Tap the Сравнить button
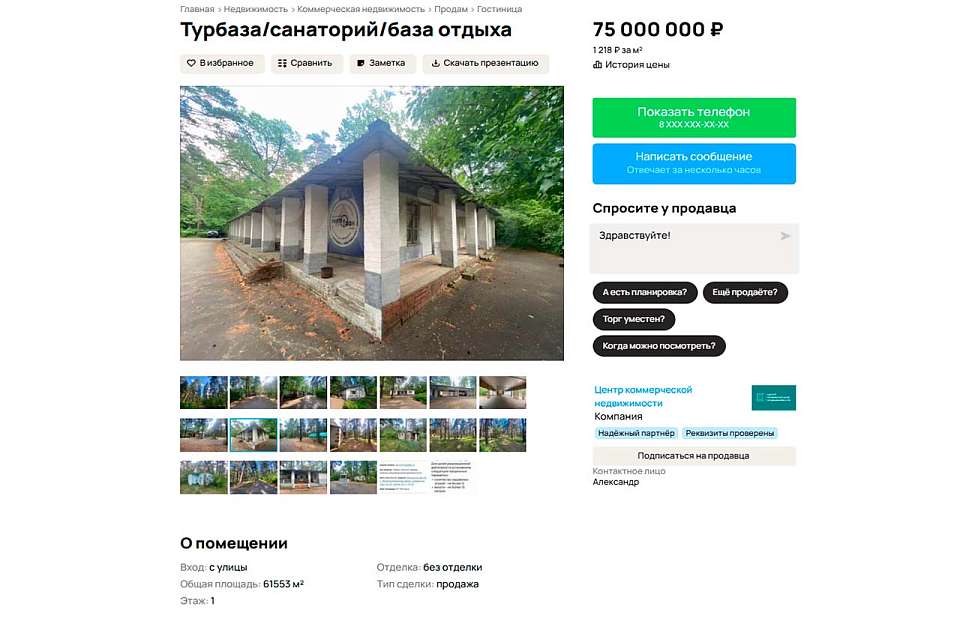960x639 pixels. tap(306, 63)
